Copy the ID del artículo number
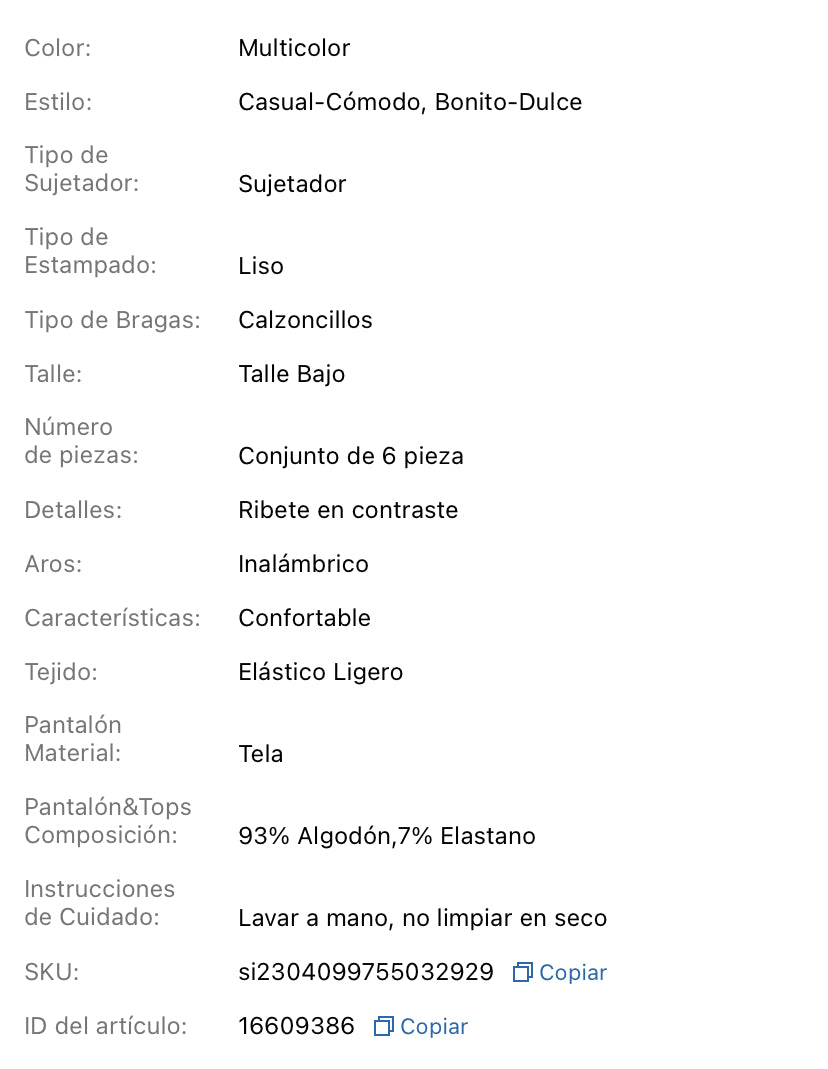The image size is (828, 1069). point(422,1027)
